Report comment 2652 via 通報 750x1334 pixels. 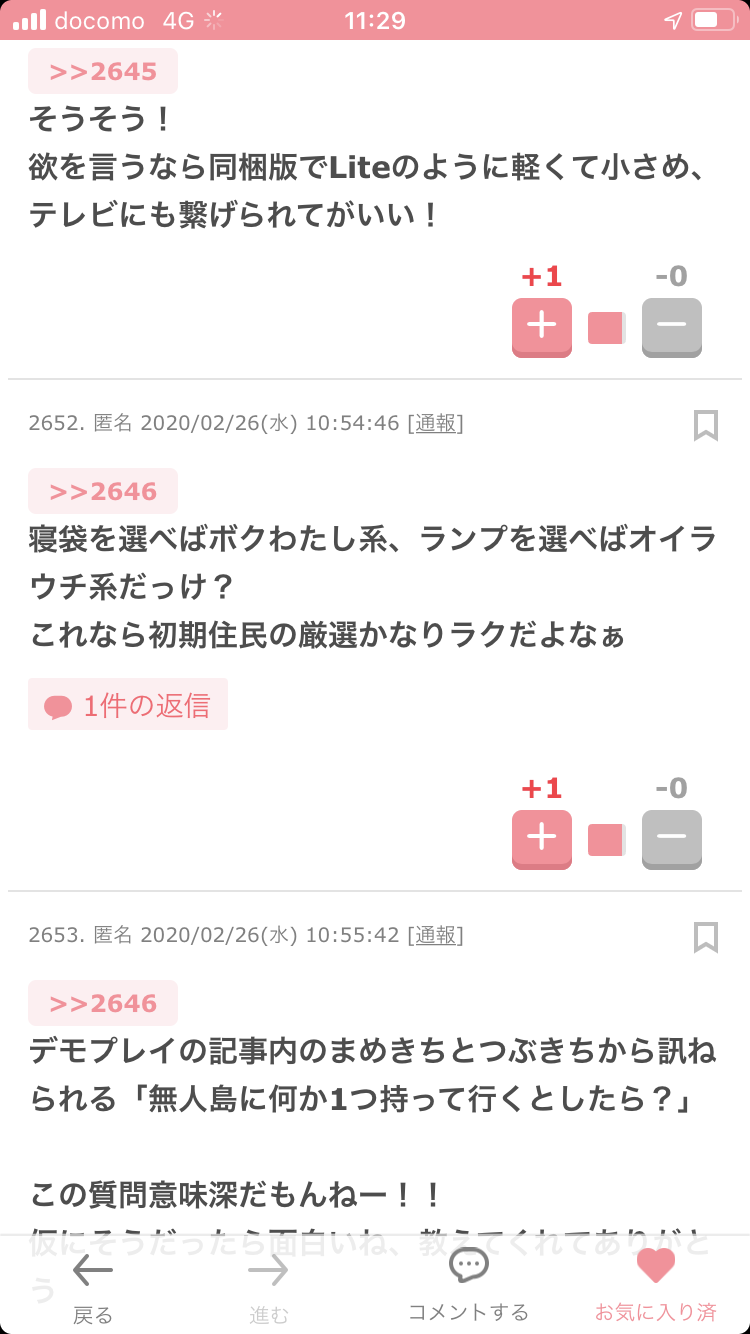(x=435, y=423)
